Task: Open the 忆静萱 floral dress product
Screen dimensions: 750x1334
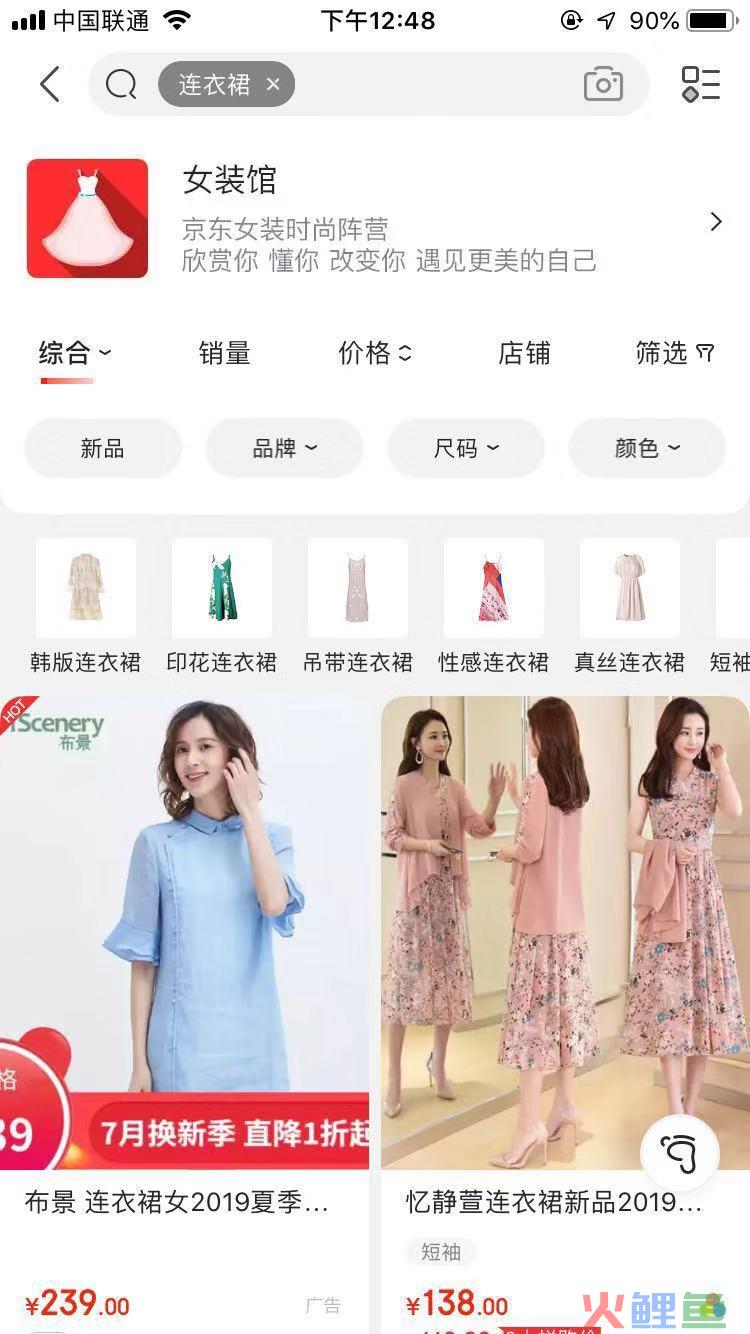Action: coord(565,930)
